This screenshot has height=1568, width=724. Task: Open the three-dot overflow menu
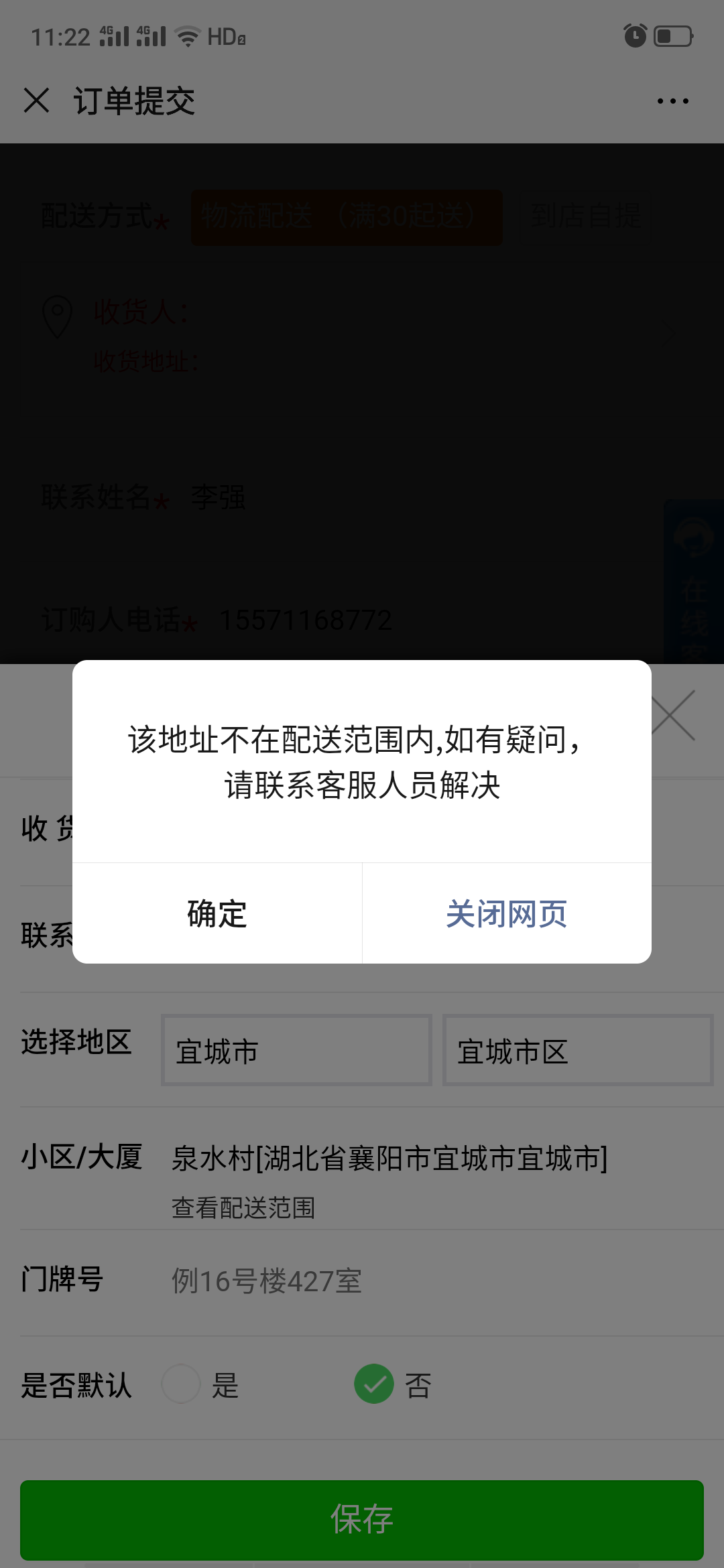[x=672, y=101]
